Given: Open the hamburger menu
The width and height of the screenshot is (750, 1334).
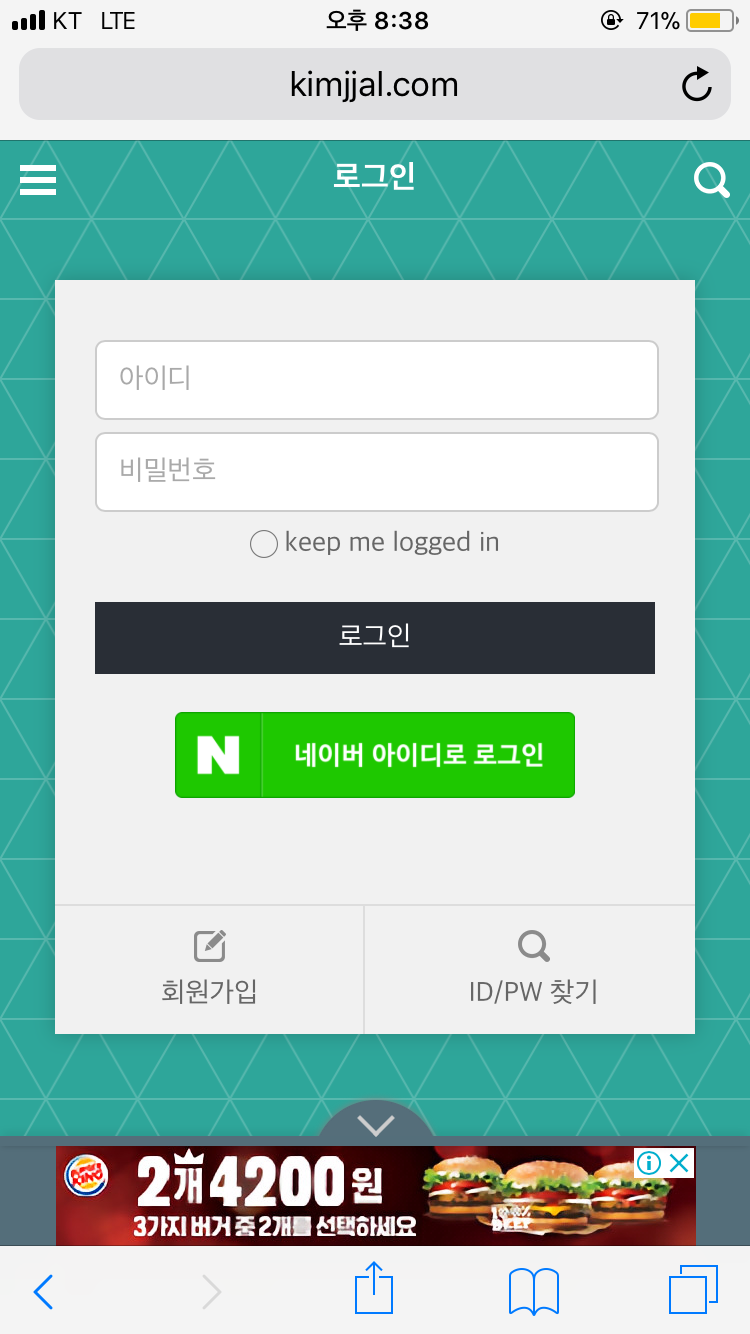Looking at the screenshot, I should 38,180.
